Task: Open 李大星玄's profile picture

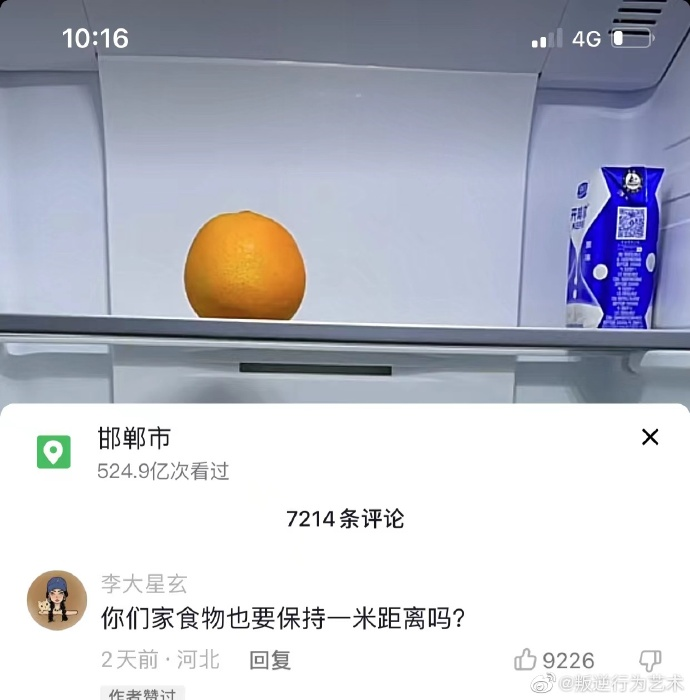Action: [x=57, y=600]
